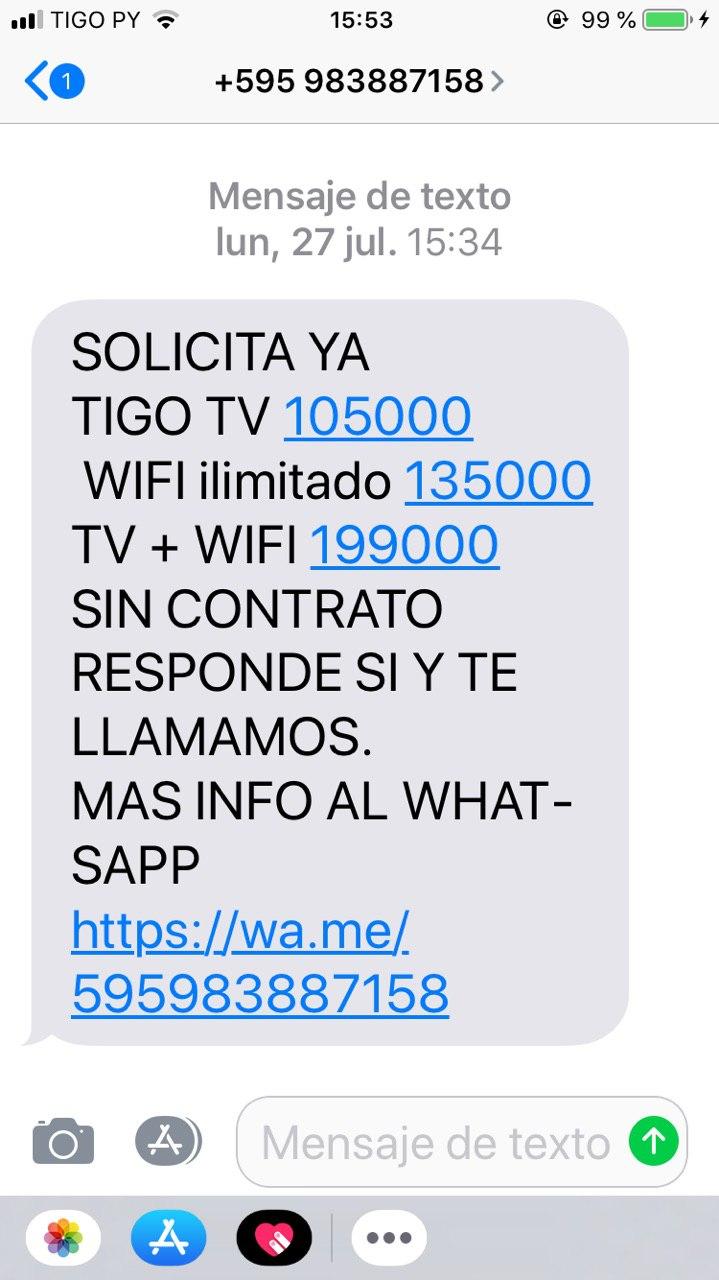The image size is (719, 1280).
Task: Go back to the messages list
Action: click(x=53, y=81)
